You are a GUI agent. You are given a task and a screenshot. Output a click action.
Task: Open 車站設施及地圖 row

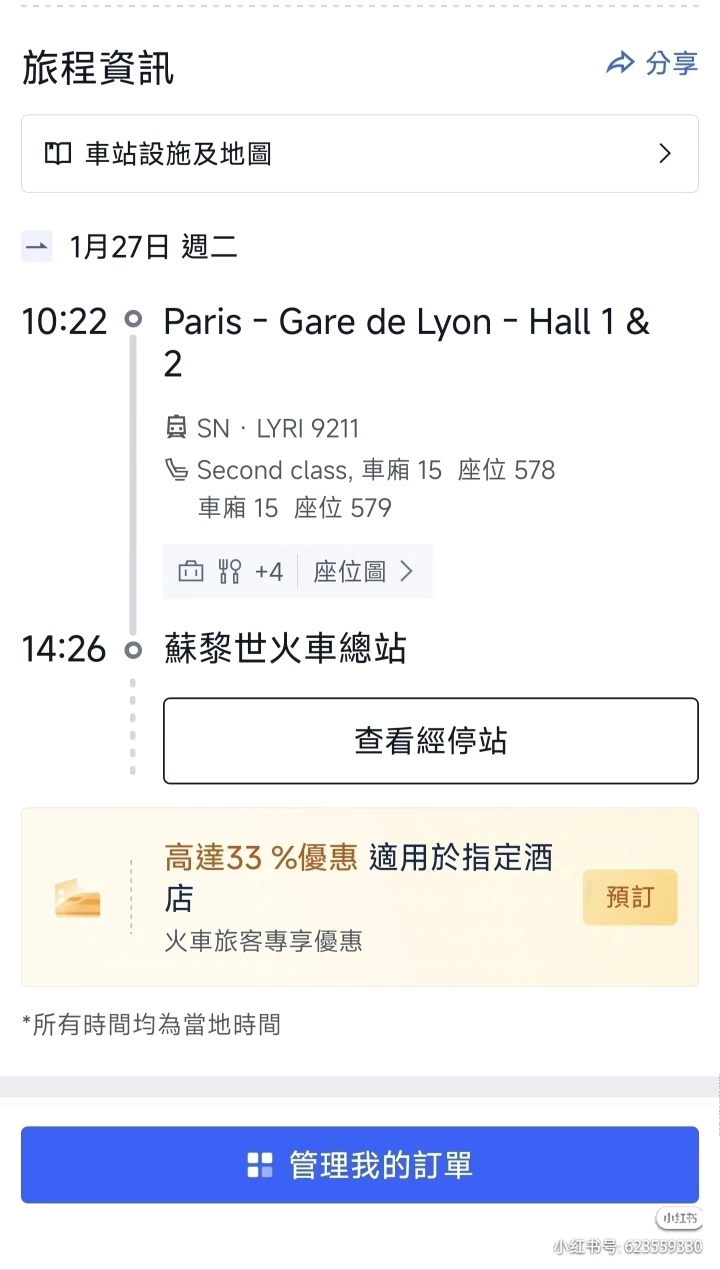(x=359, y=154)
